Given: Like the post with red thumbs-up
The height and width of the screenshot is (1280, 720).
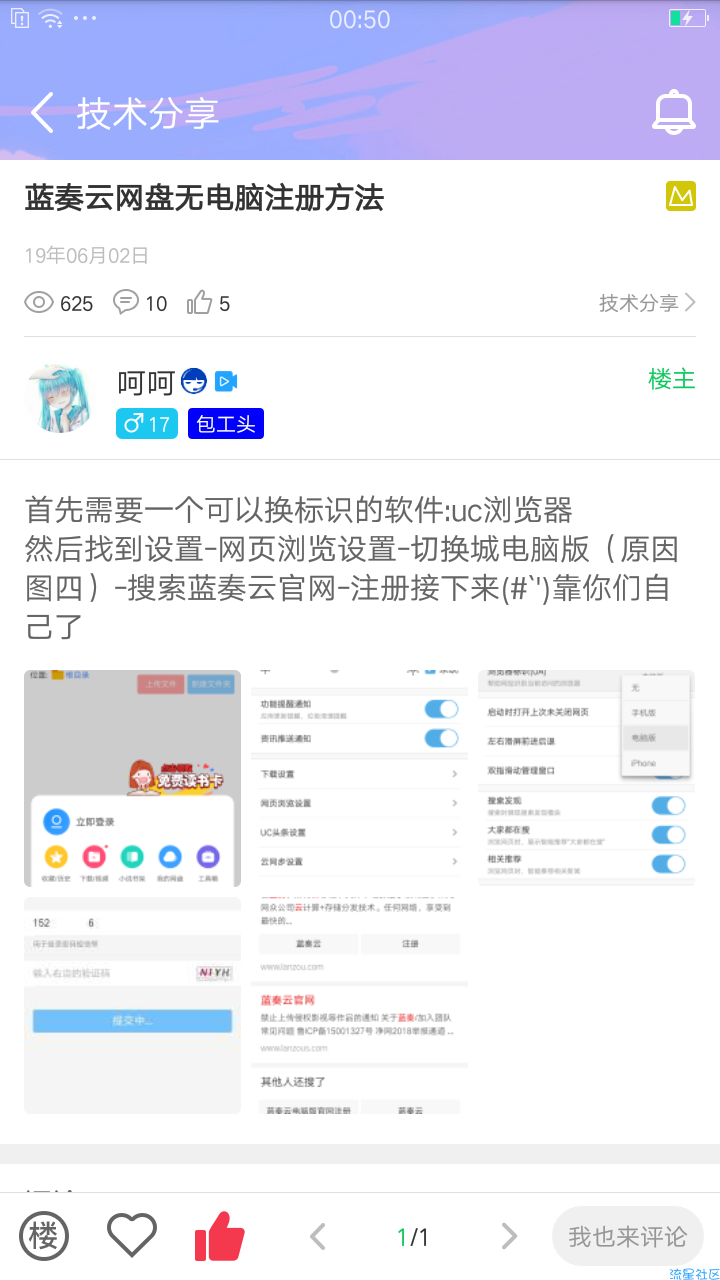Looking at the screenshot, I should pyautogui.click(x=220, y=1236).
